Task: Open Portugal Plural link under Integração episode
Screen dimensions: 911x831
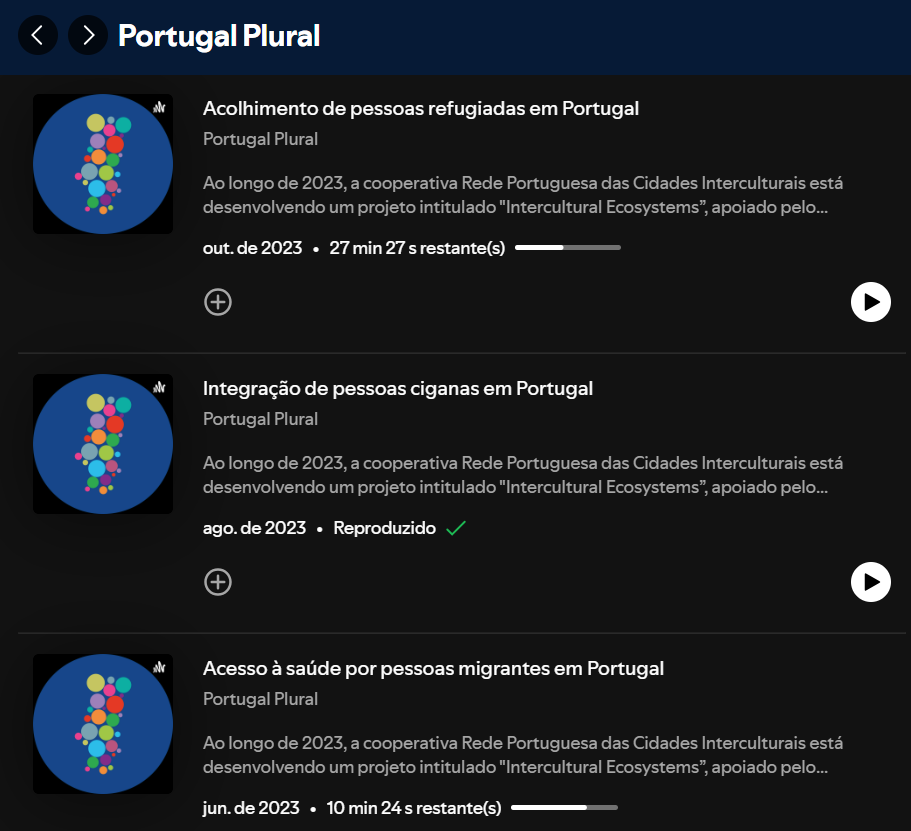Action: (260, 419)
